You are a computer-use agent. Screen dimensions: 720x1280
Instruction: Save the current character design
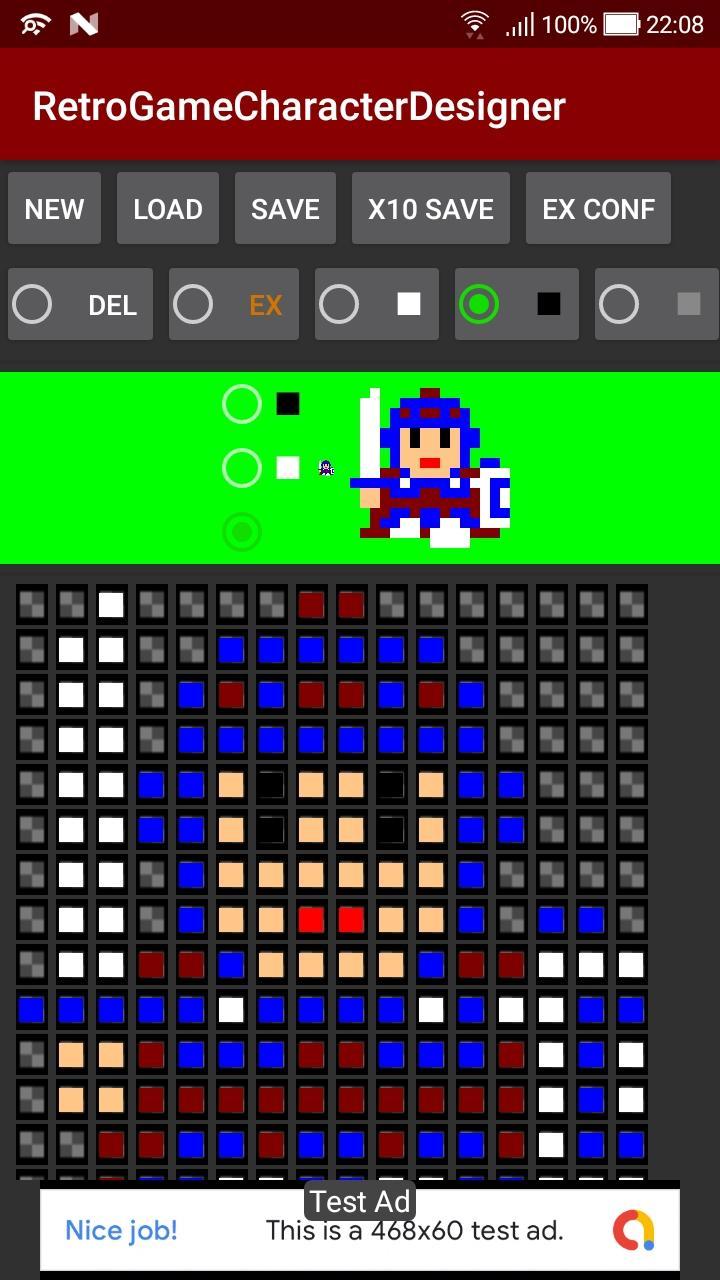coord(285,209)
